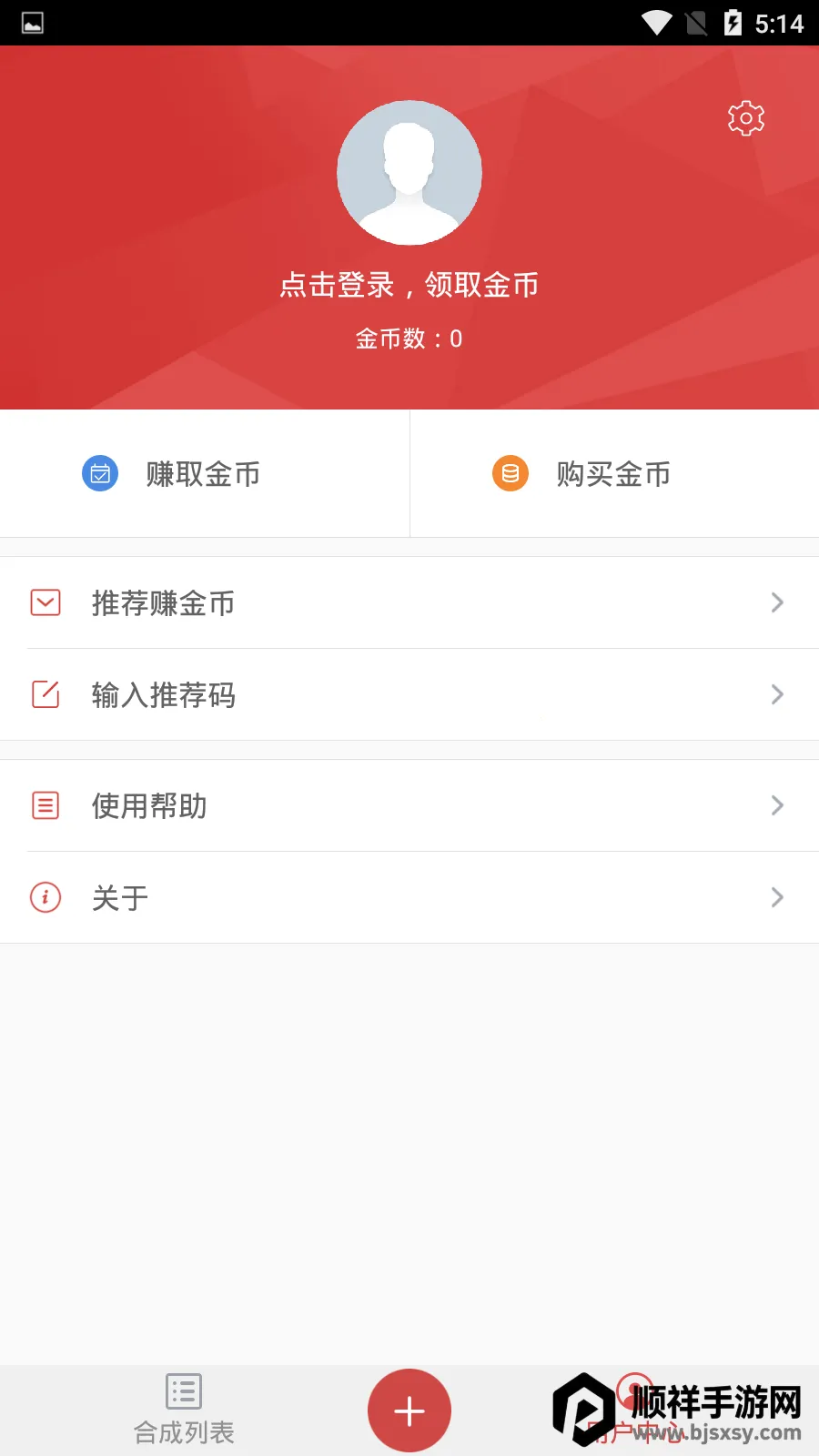The height and width of the screenshot is (1456, 819).
Task: Open 推荐赚金币 row
Action: (x=409, y=602)
